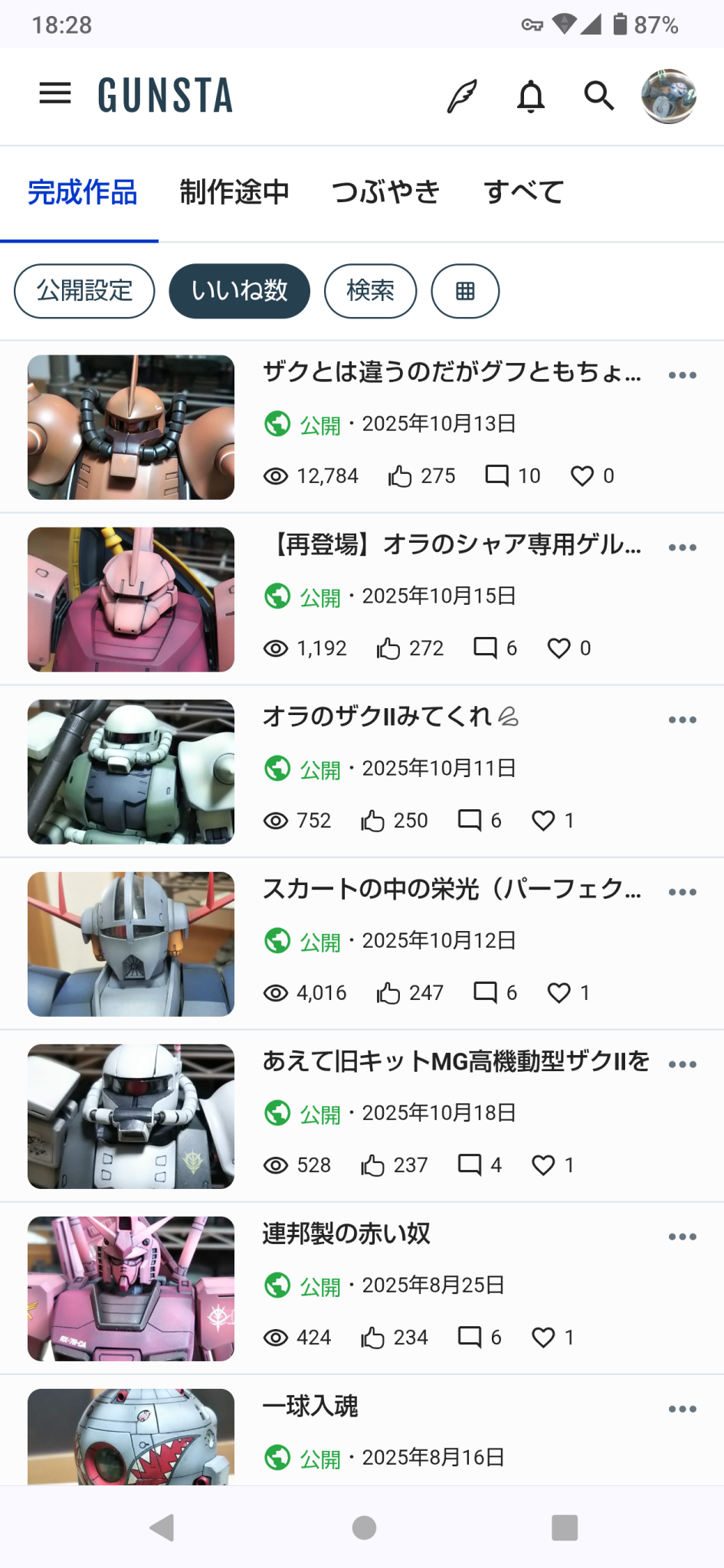Viewport: 724px width, 1568px height.
Task: Switch to the つぶやき tab
Action: pos(386,192)
